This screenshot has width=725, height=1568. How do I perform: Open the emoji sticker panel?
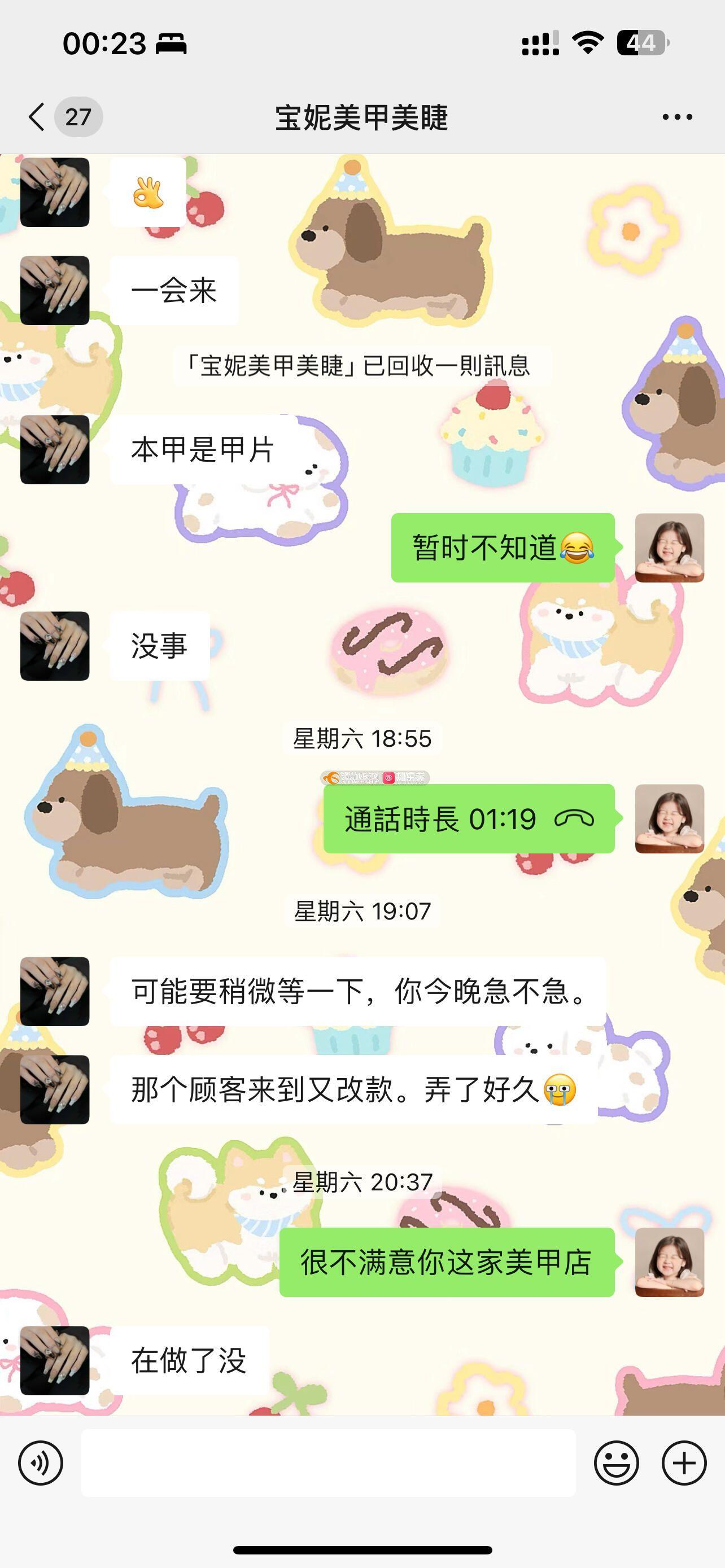tap(616, 1462)
